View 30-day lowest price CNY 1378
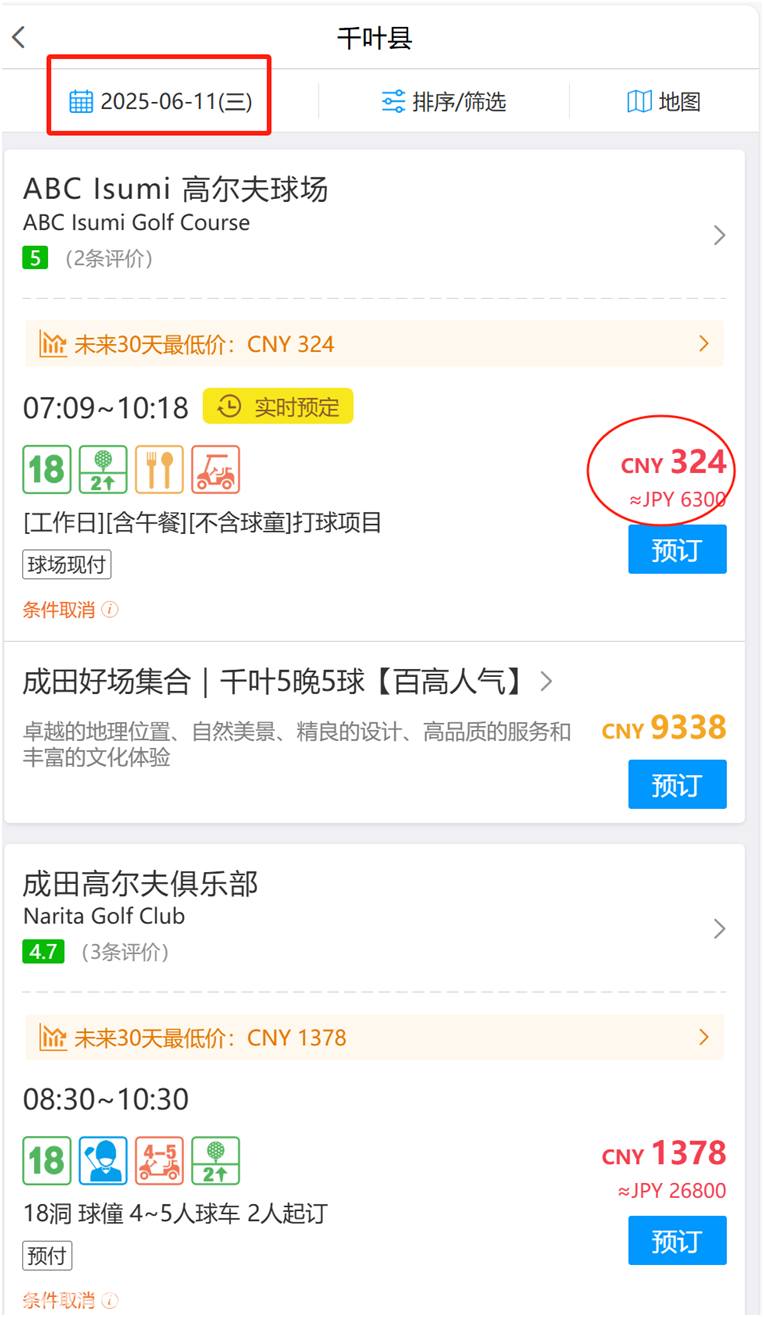 pos(374,1038)
